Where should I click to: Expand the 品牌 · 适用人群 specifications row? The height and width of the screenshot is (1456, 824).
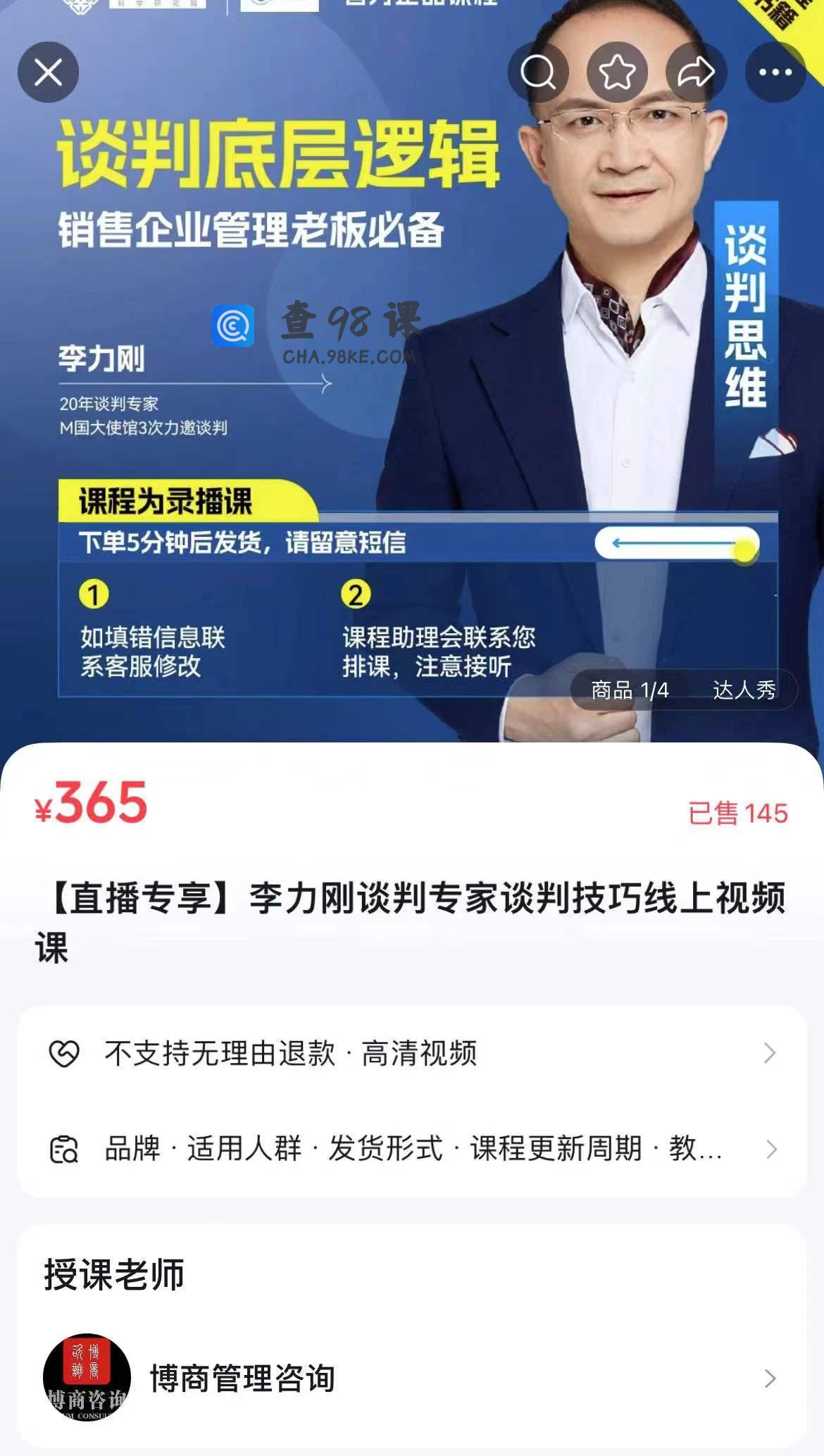[x=412, y=1149]
